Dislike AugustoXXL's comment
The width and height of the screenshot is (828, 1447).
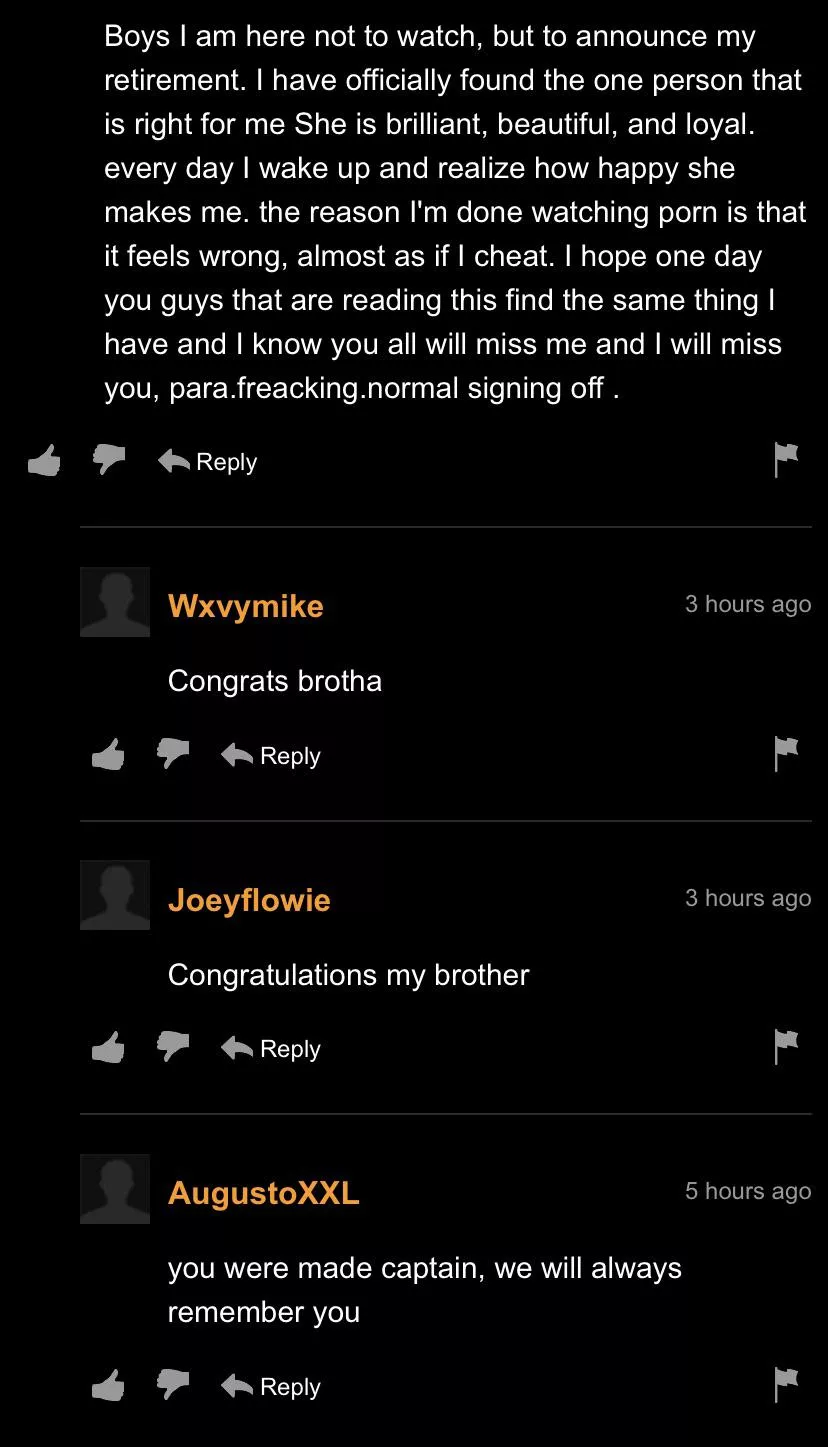tap(172, 1386)
